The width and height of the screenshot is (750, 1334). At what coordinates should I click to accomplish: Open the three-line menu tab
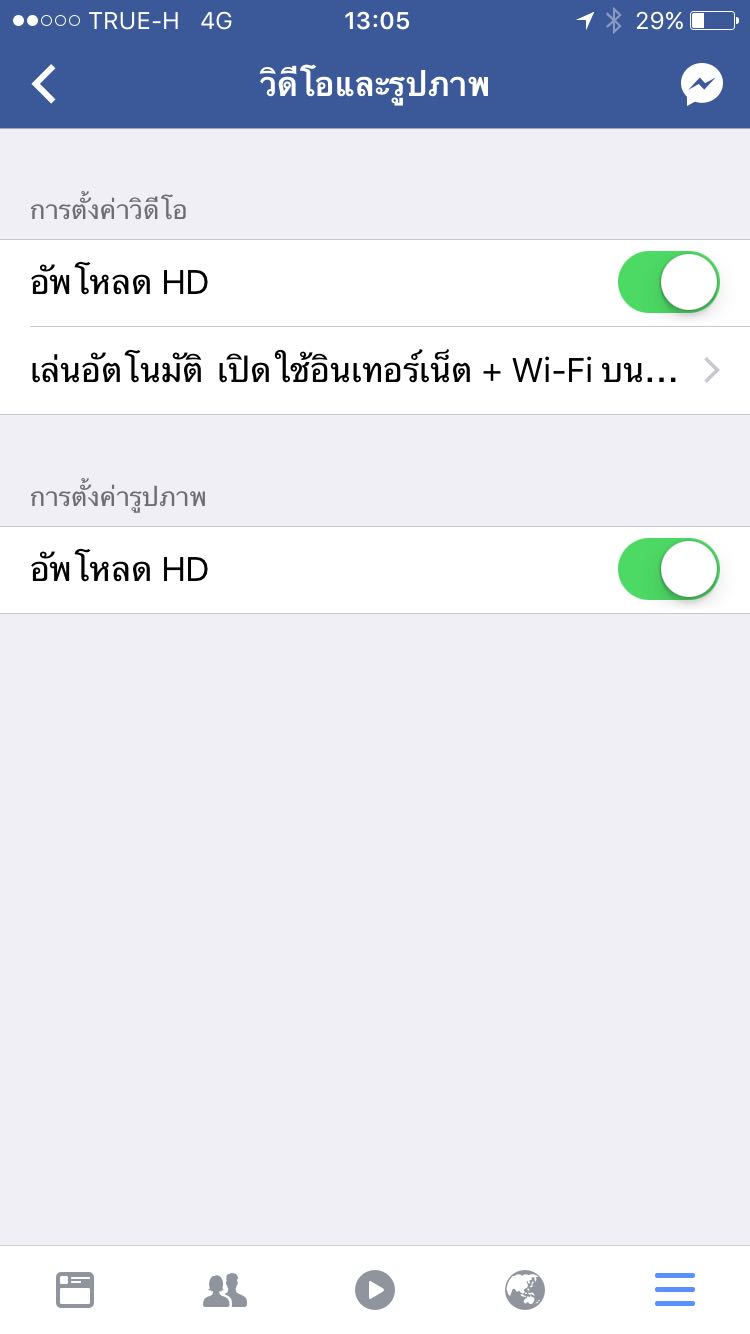675,1290
